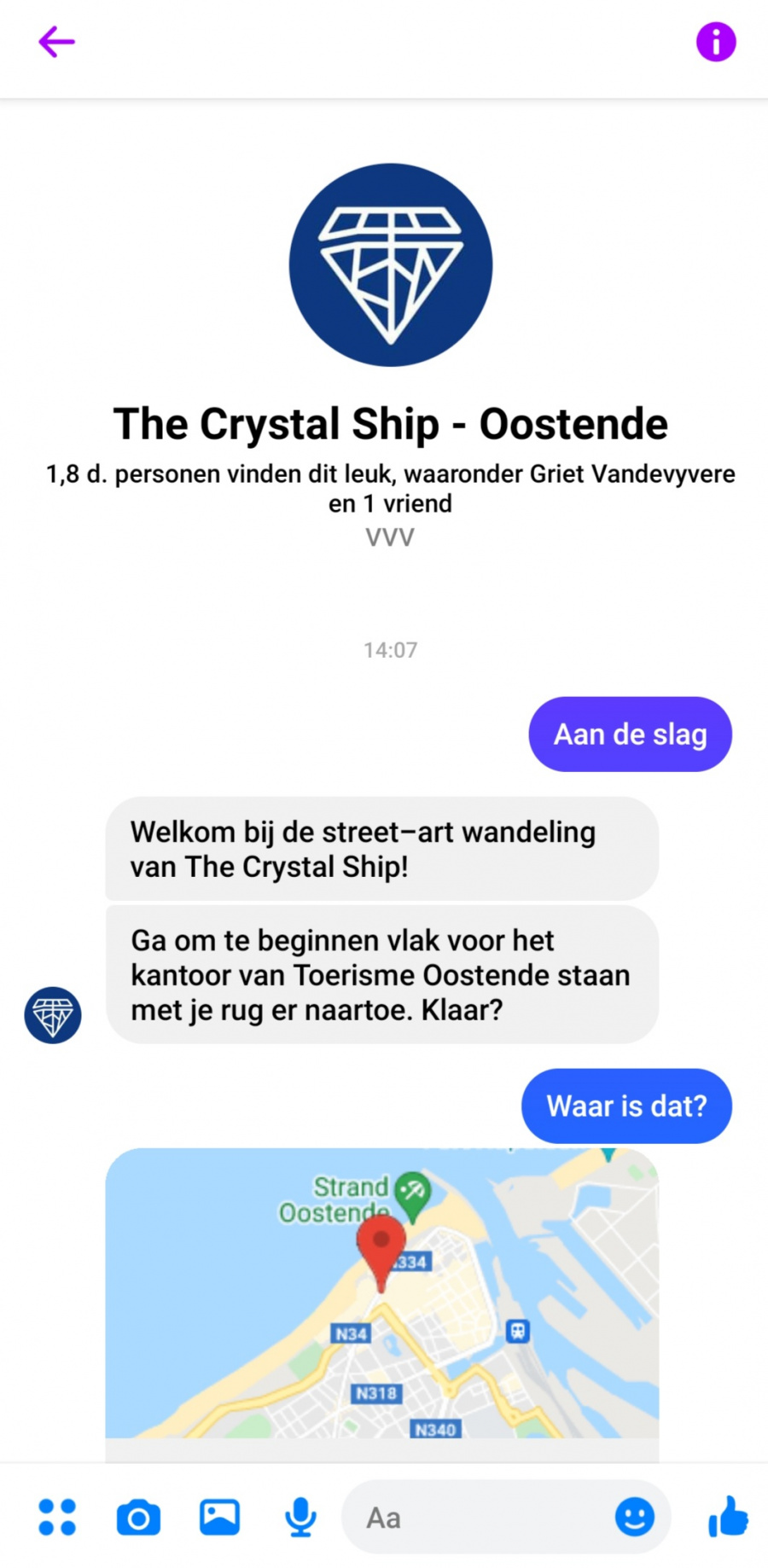
Task: Open the photo gallery picker
Action: (219, 1517)
